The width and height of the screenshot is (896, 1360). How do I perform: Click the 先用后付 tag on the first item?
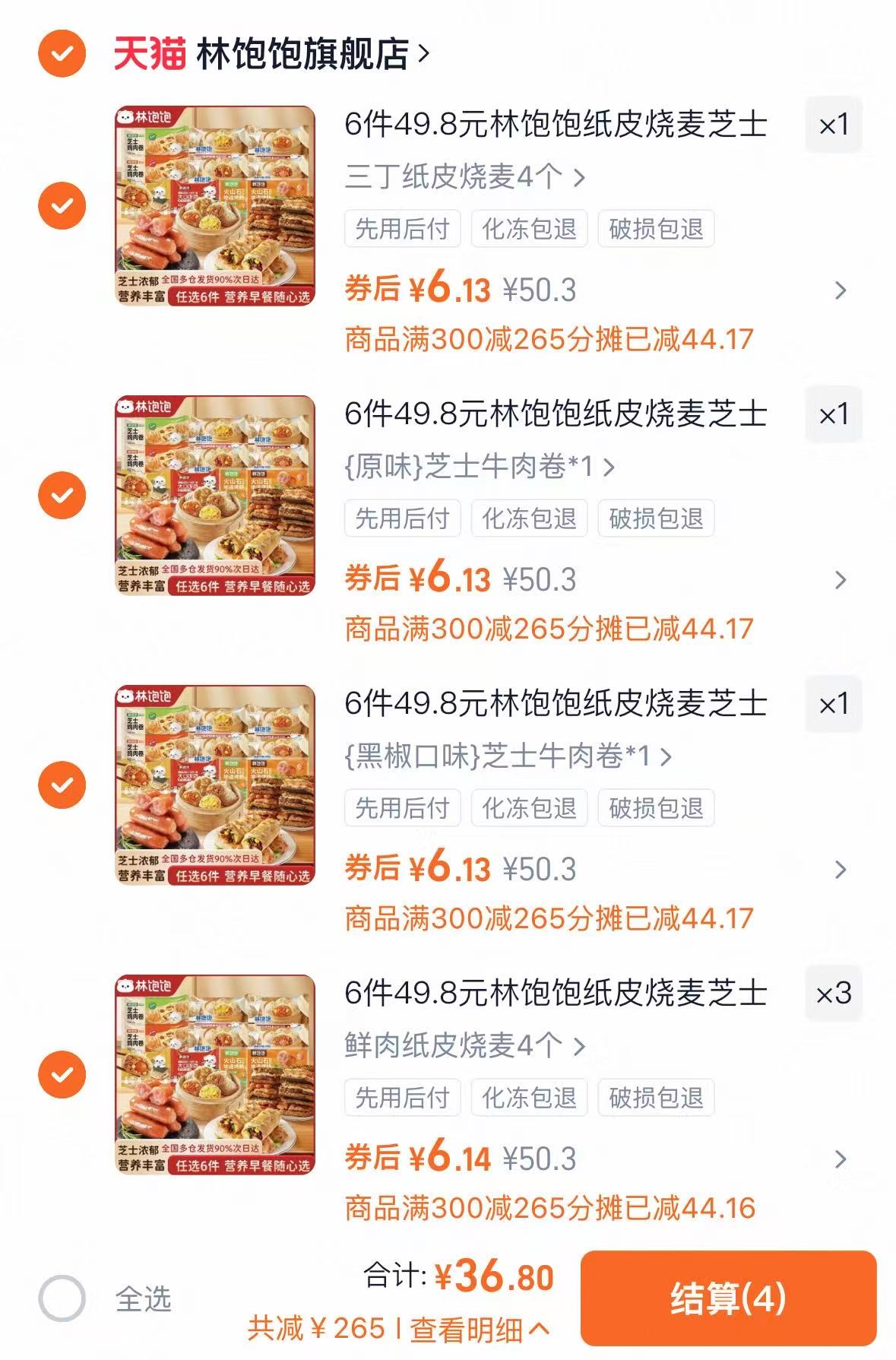404,230
